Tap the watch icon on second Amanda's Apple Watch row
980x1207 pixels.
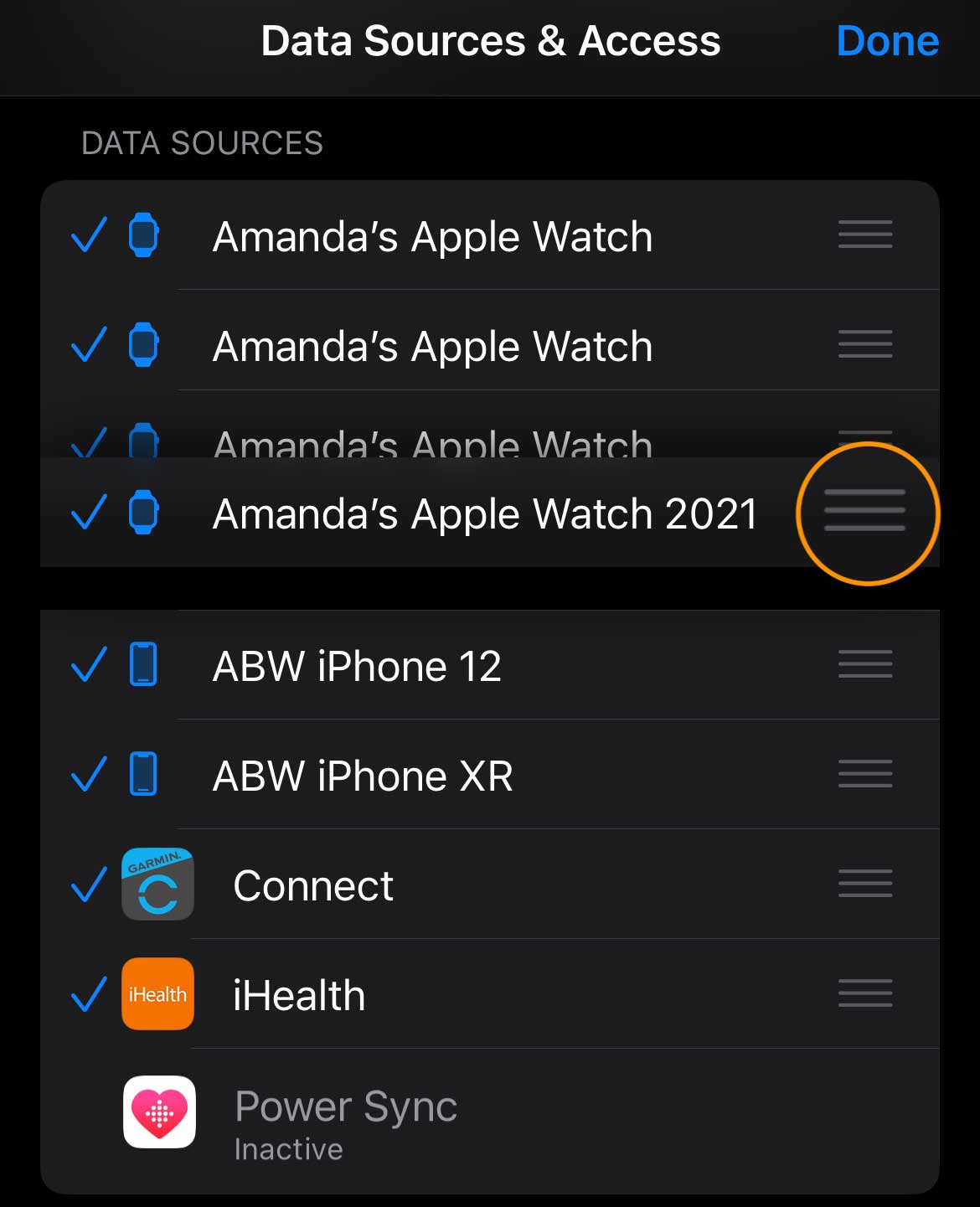142,345
